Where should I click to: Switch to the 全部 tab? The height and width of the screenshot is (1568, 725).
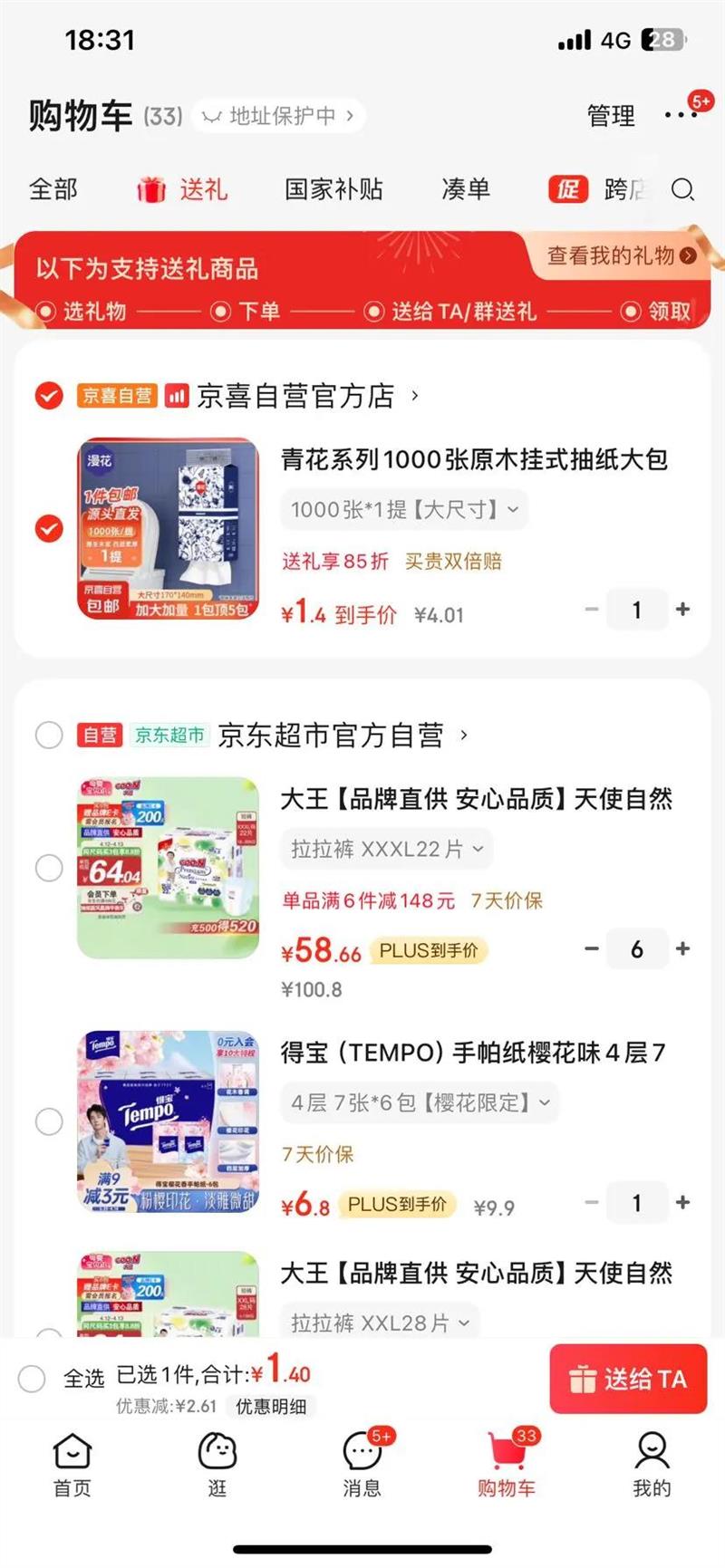(x=53, y=189)
